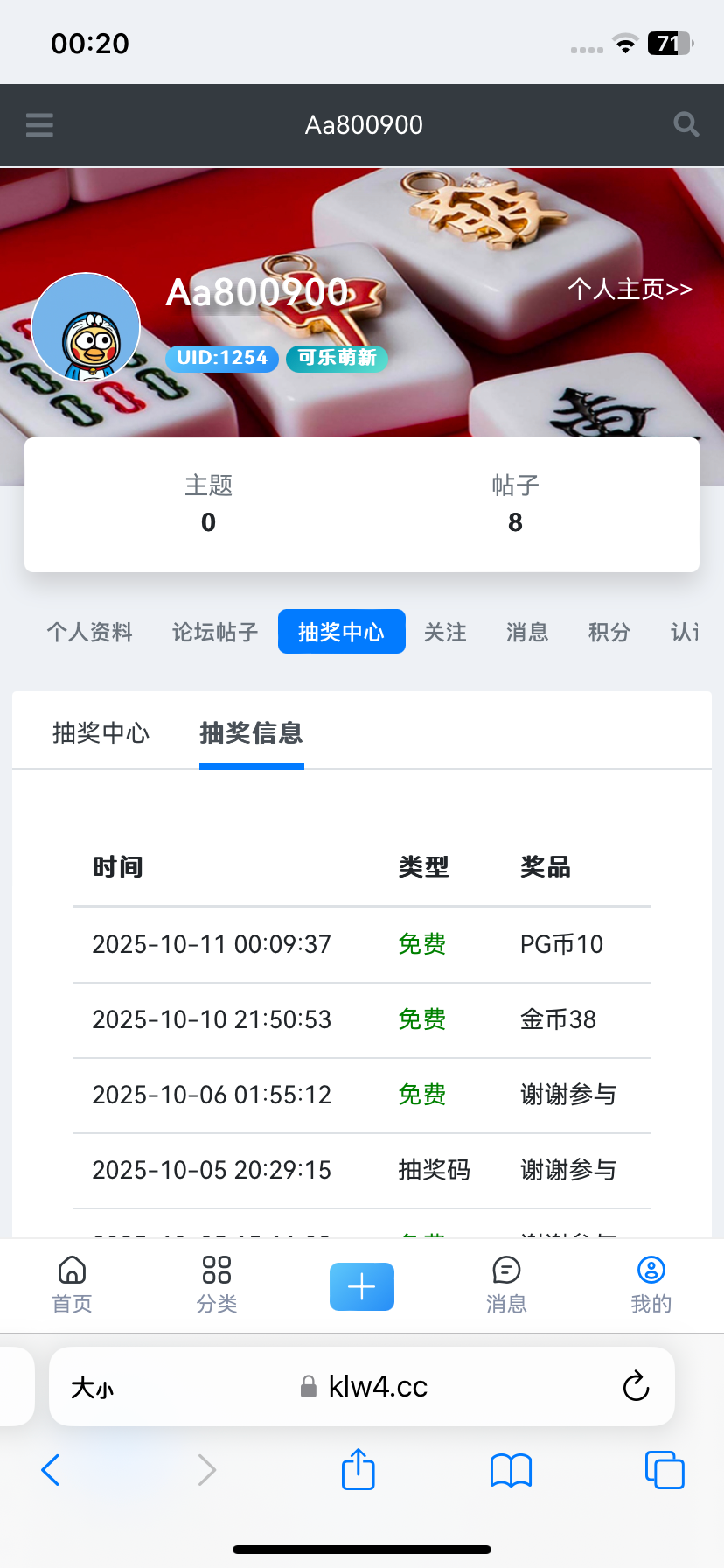
Task: Open the browser share sheet
Action: (358, 1469)
